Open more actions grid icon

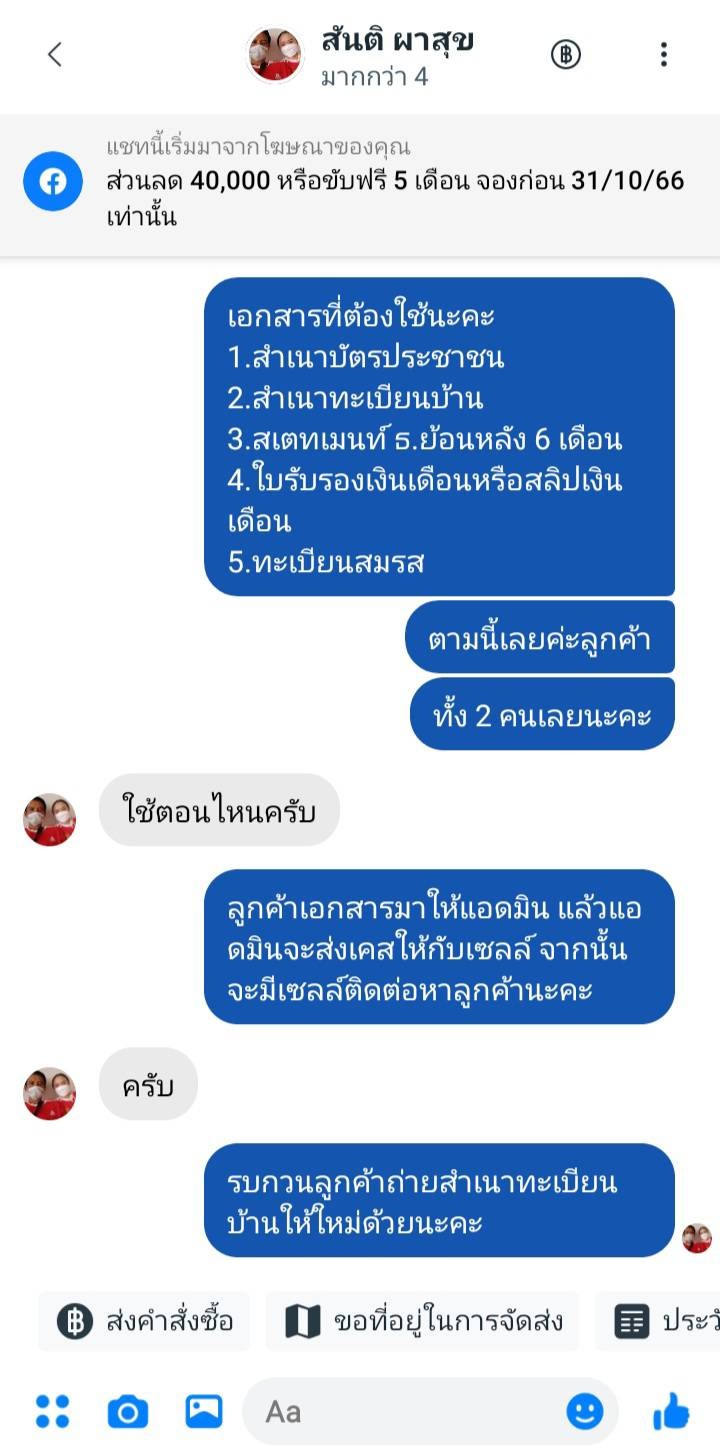tap(53, 1411)
